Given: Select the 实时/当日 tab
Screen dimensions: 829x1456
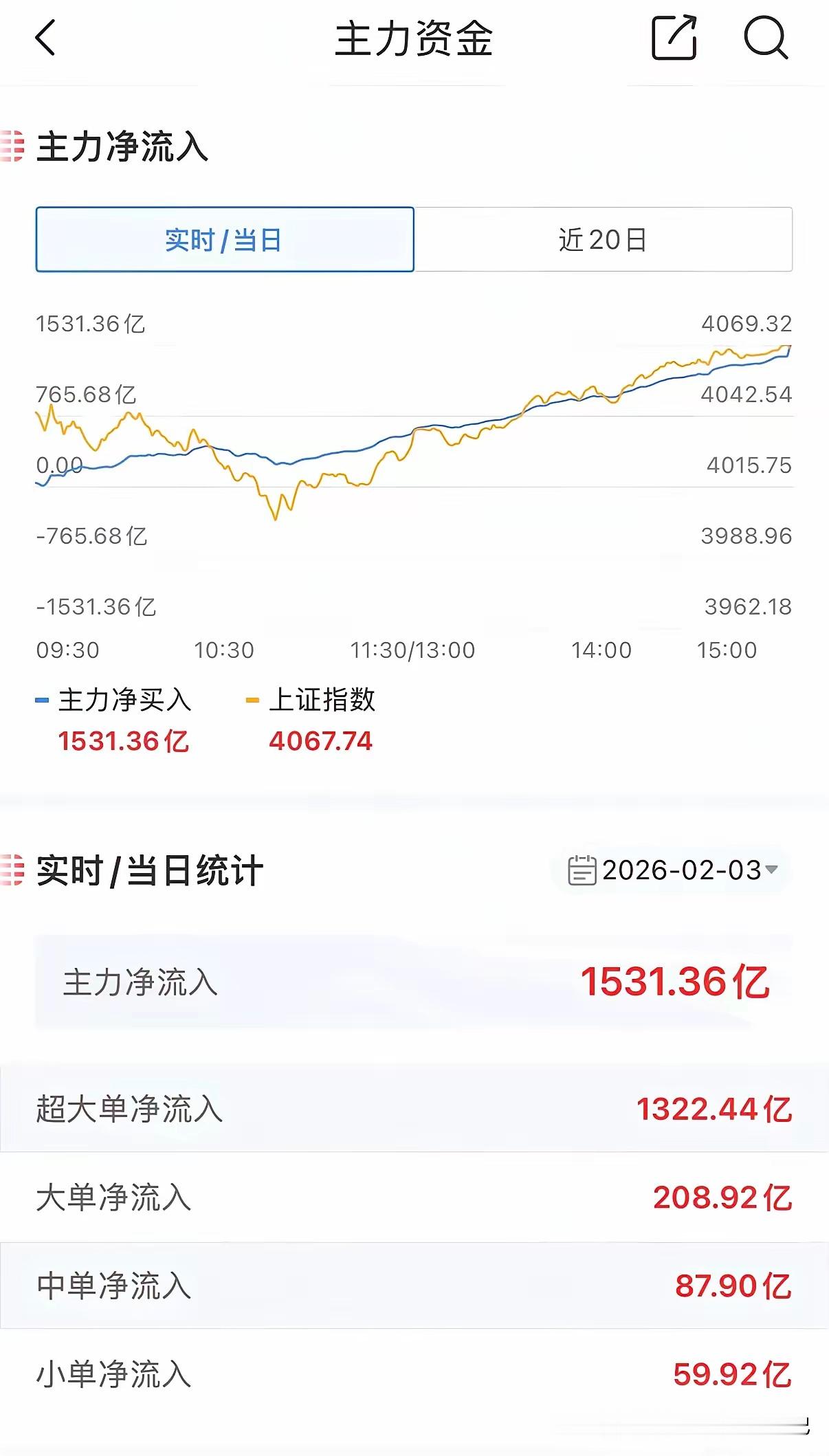Looking at the screenshot, I should coord(225,239).
